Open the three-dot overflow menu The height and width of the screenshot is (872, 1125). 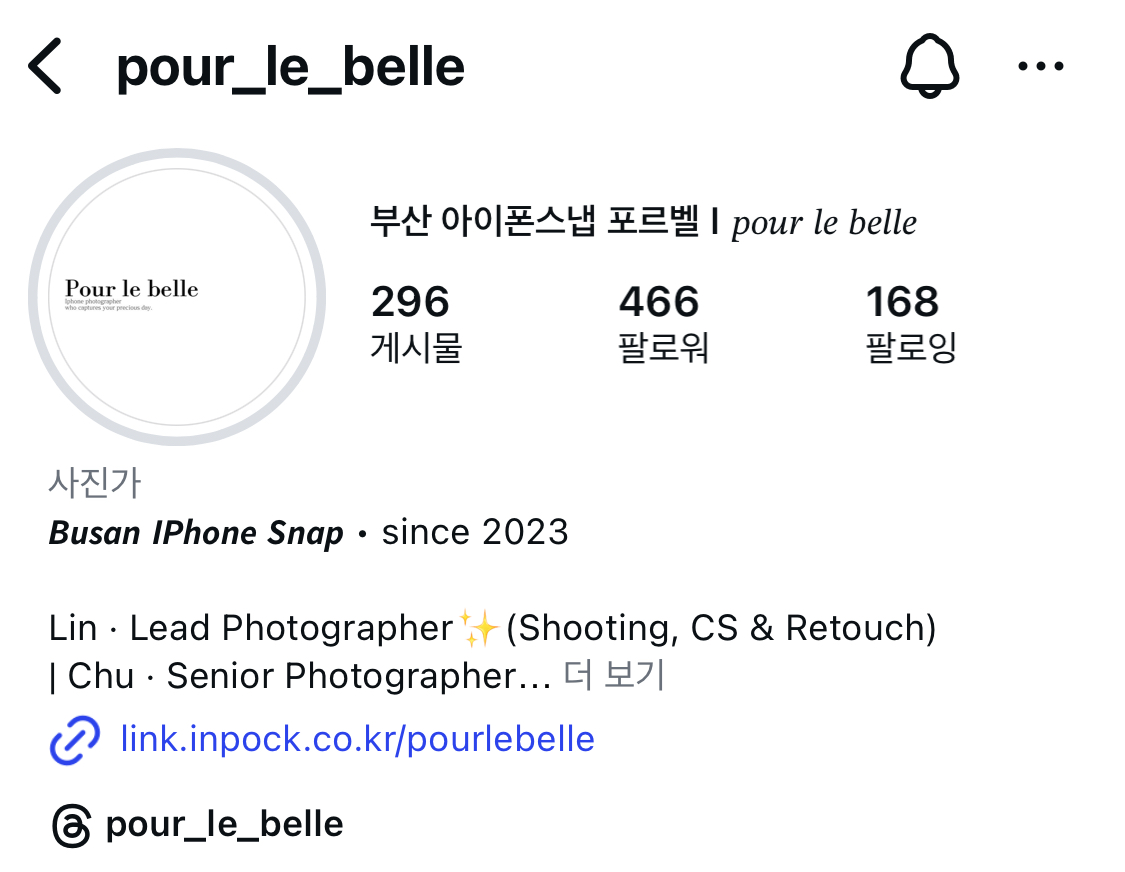pyautogui.click(x=1040, y=67)
